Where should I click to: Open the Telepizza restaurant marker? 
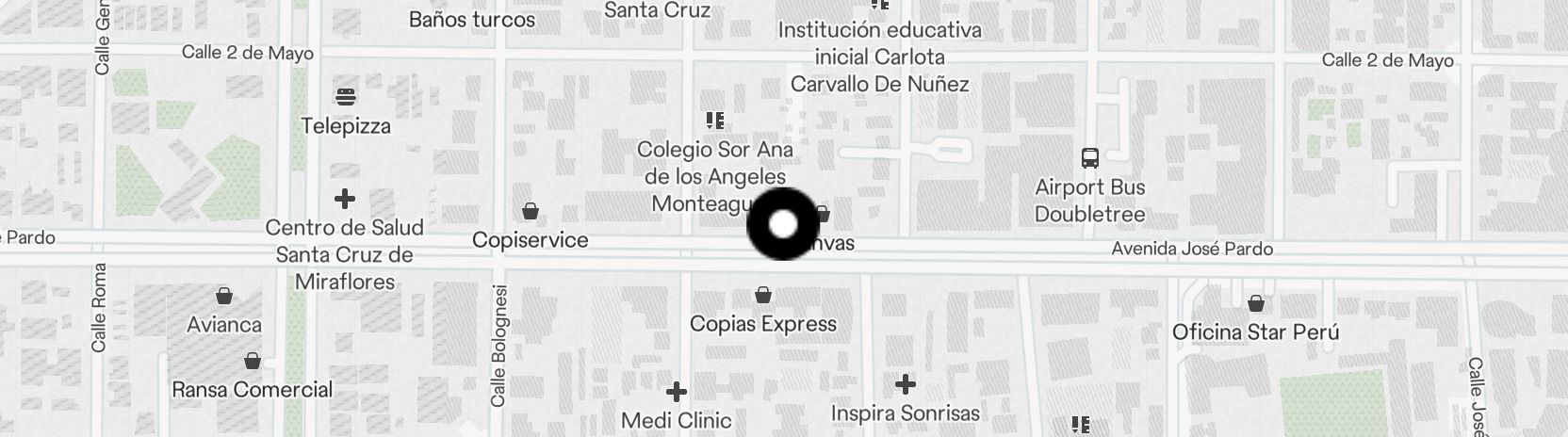[x=345, y=97]
